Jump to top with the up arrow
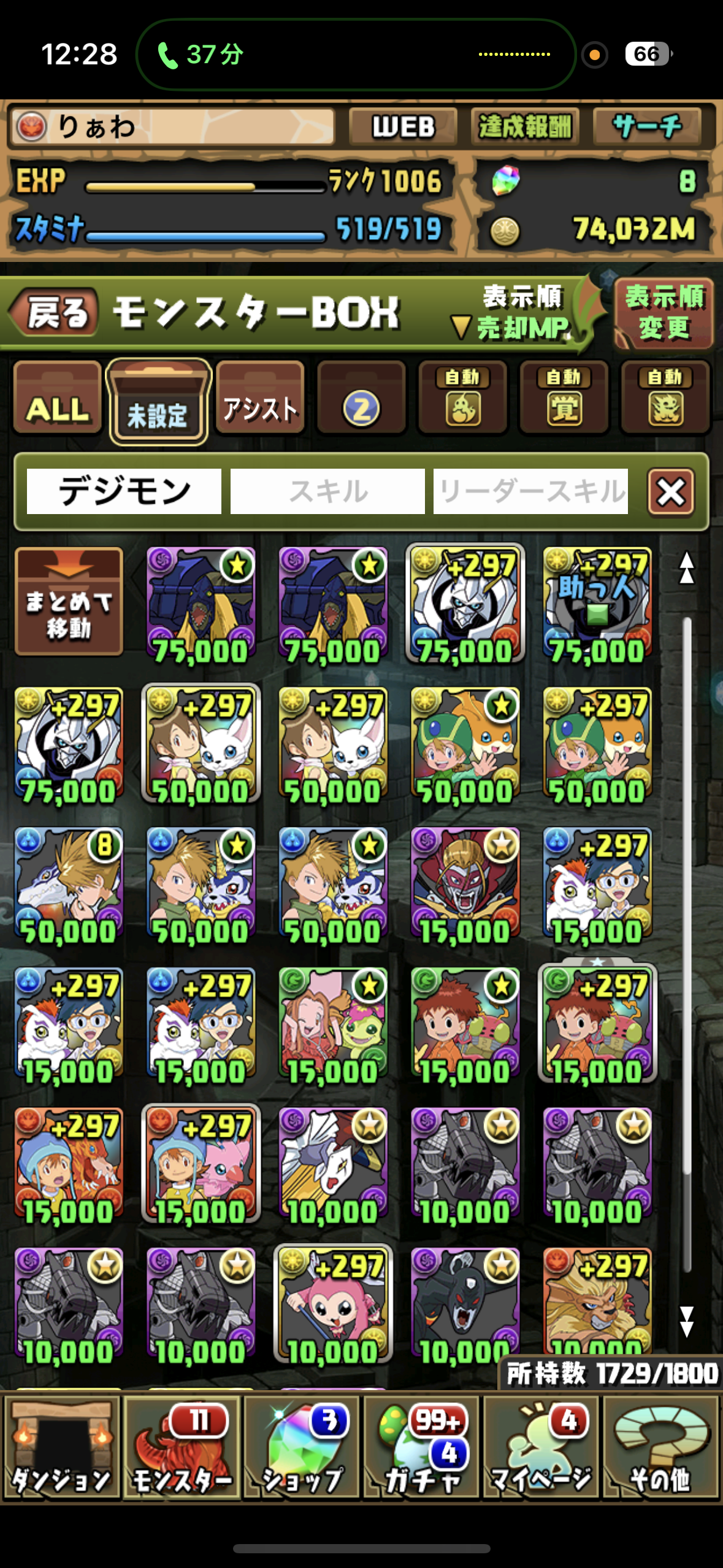This screenshot has height=1568, width=723. click(686, 567)
